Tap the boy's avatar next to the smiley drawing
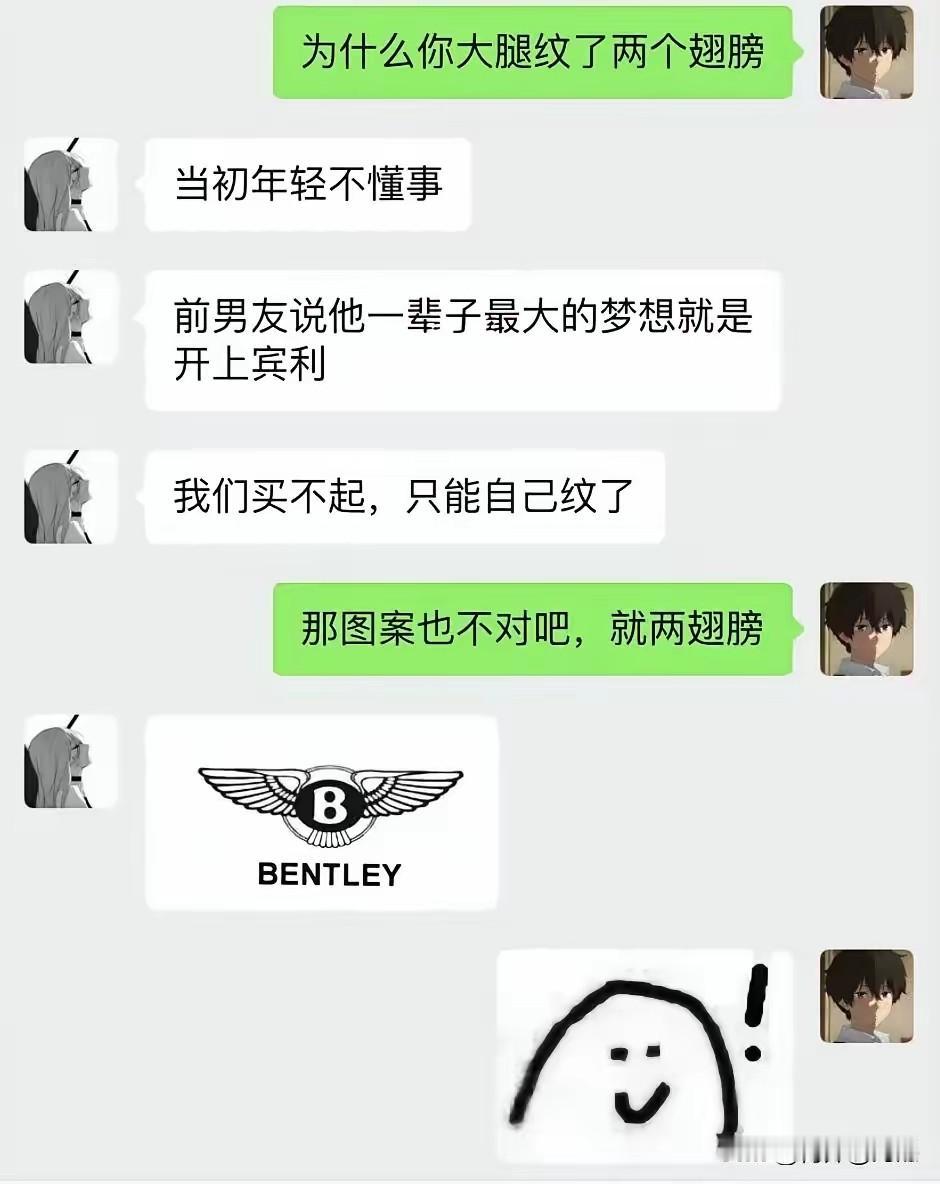Screen dimensions: 940x1184 868,995
